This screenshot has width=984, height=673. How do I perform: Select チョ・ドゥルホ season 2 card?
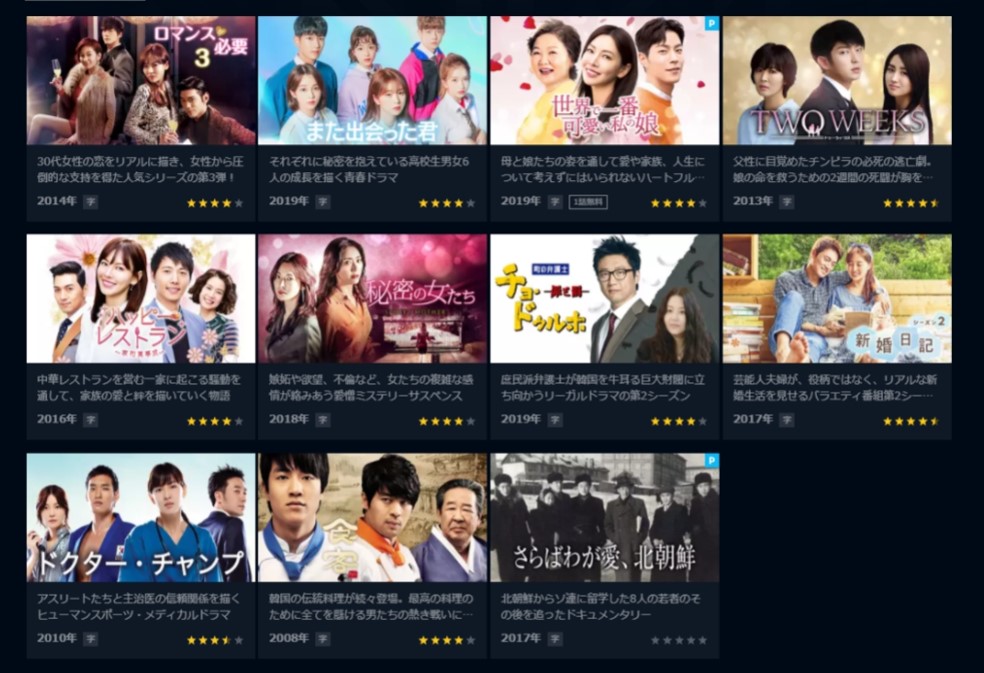[x=604, y=299]
